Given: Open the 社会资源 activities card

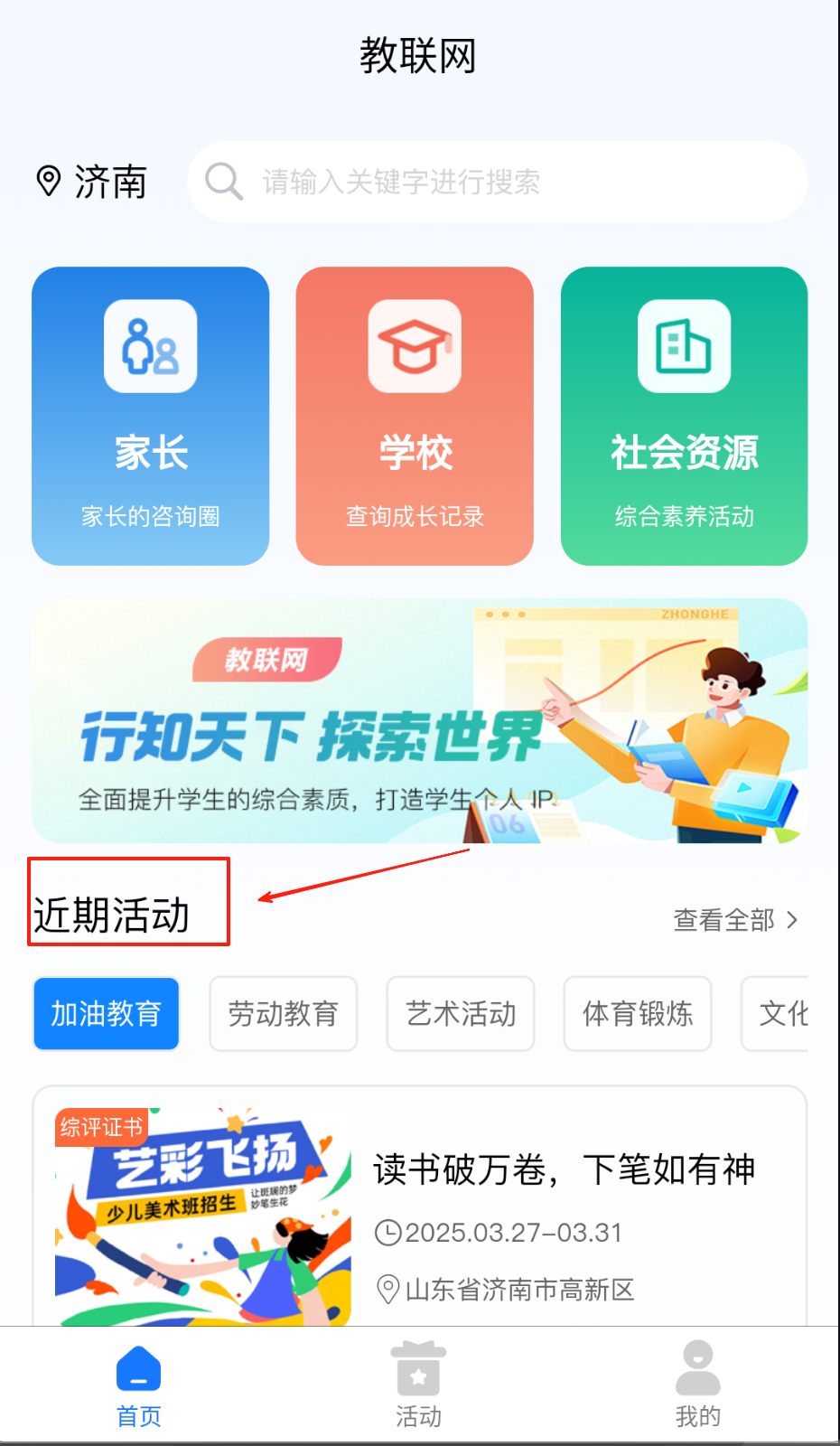Looking at the screenshot, I should coord(684,416).
